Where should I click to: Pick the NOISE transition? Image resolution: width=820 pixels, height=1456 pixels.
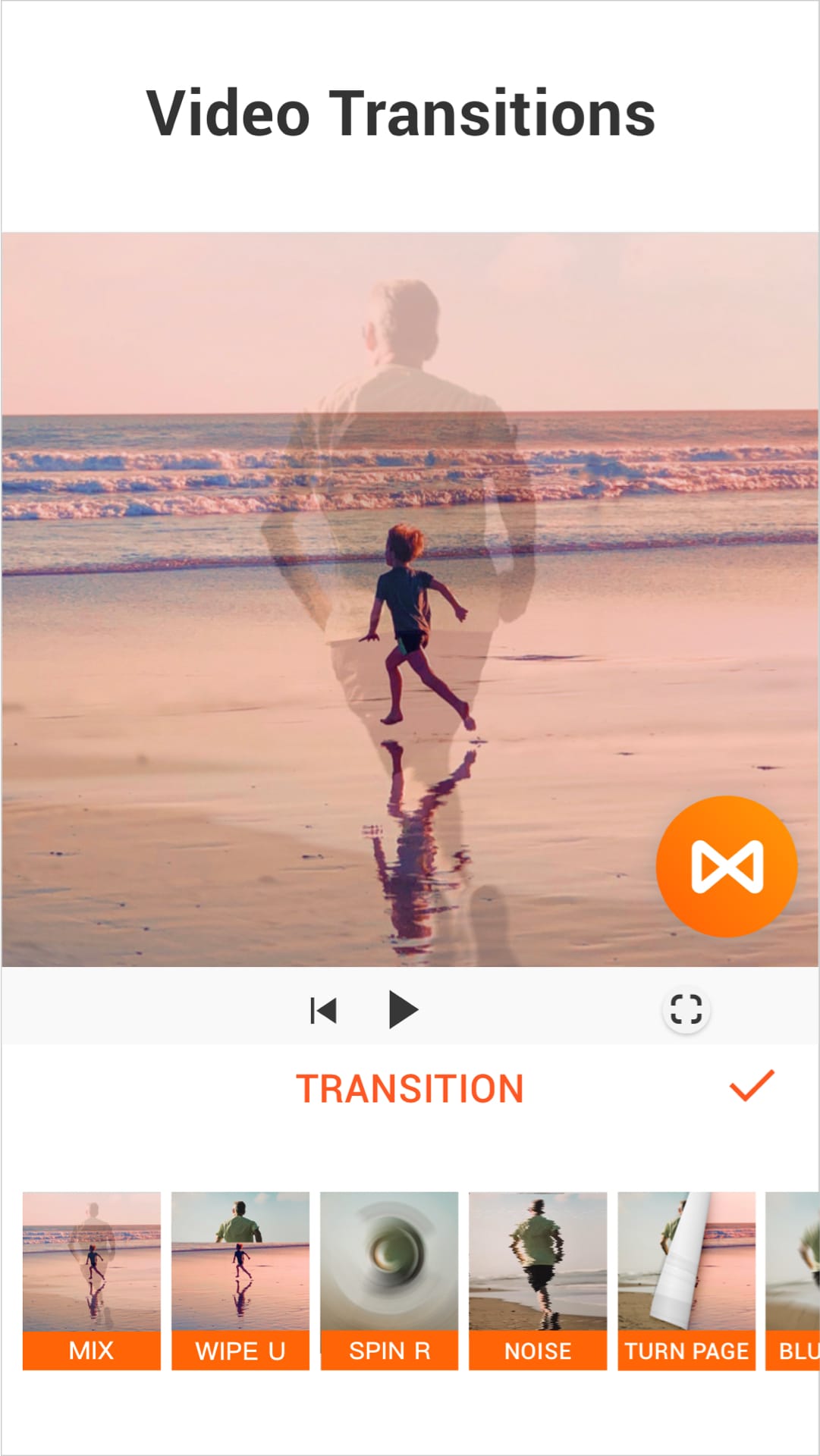[x=538, y=1280]
